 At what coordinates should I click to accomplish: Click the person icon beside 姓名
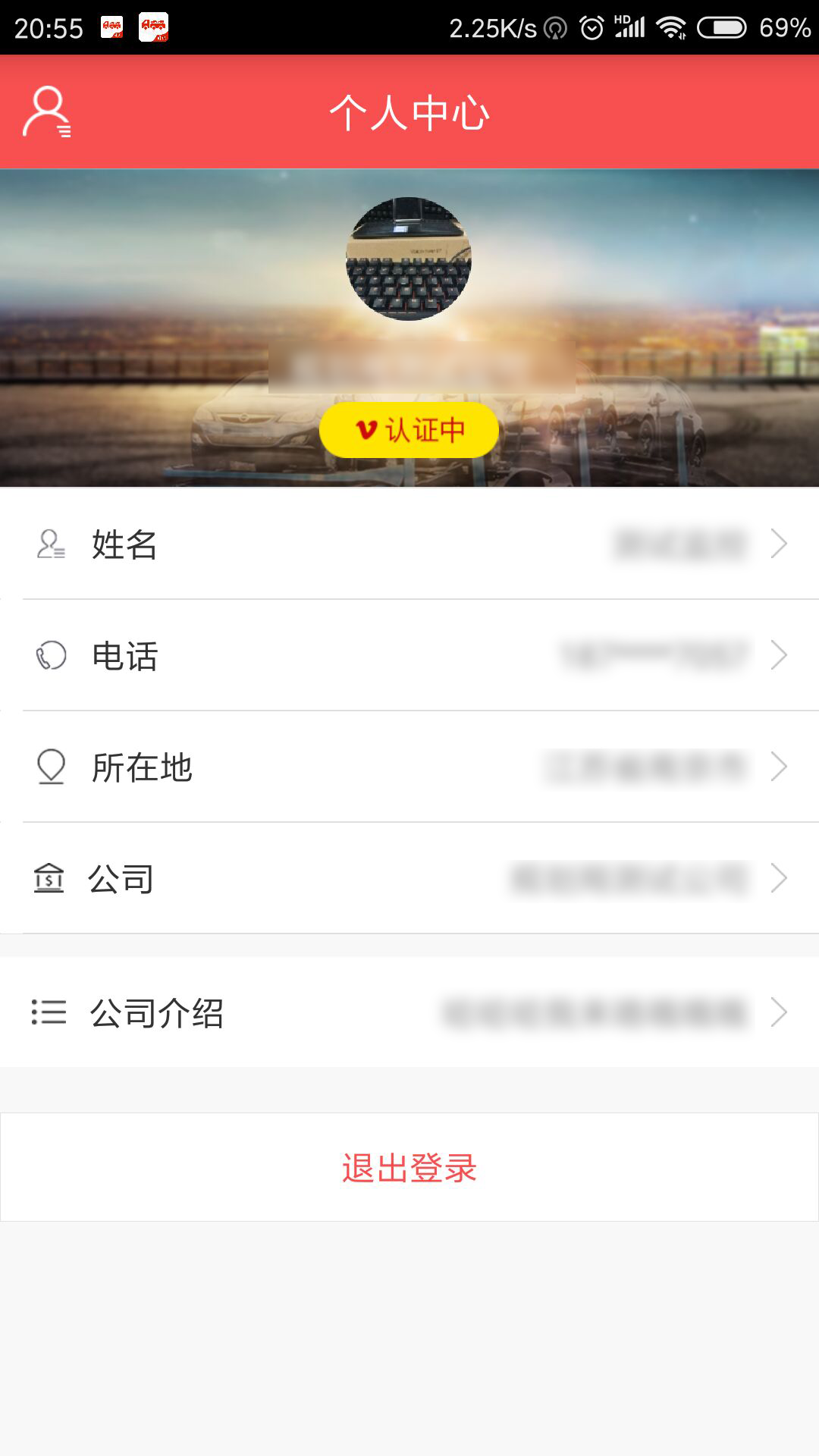point(50,543)
